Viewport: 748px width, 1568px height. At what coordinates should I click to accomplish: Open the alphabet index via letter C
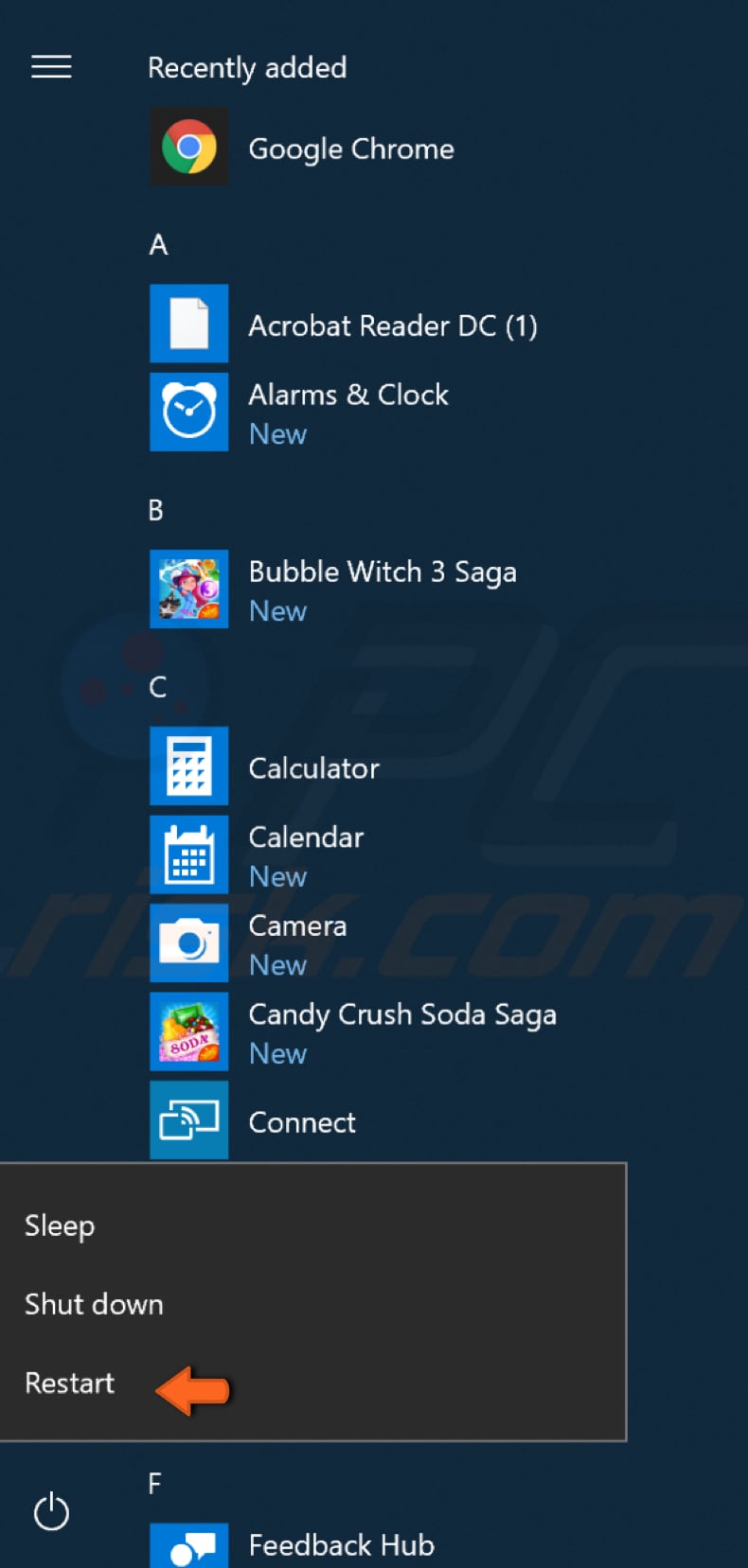coord(157,687)
